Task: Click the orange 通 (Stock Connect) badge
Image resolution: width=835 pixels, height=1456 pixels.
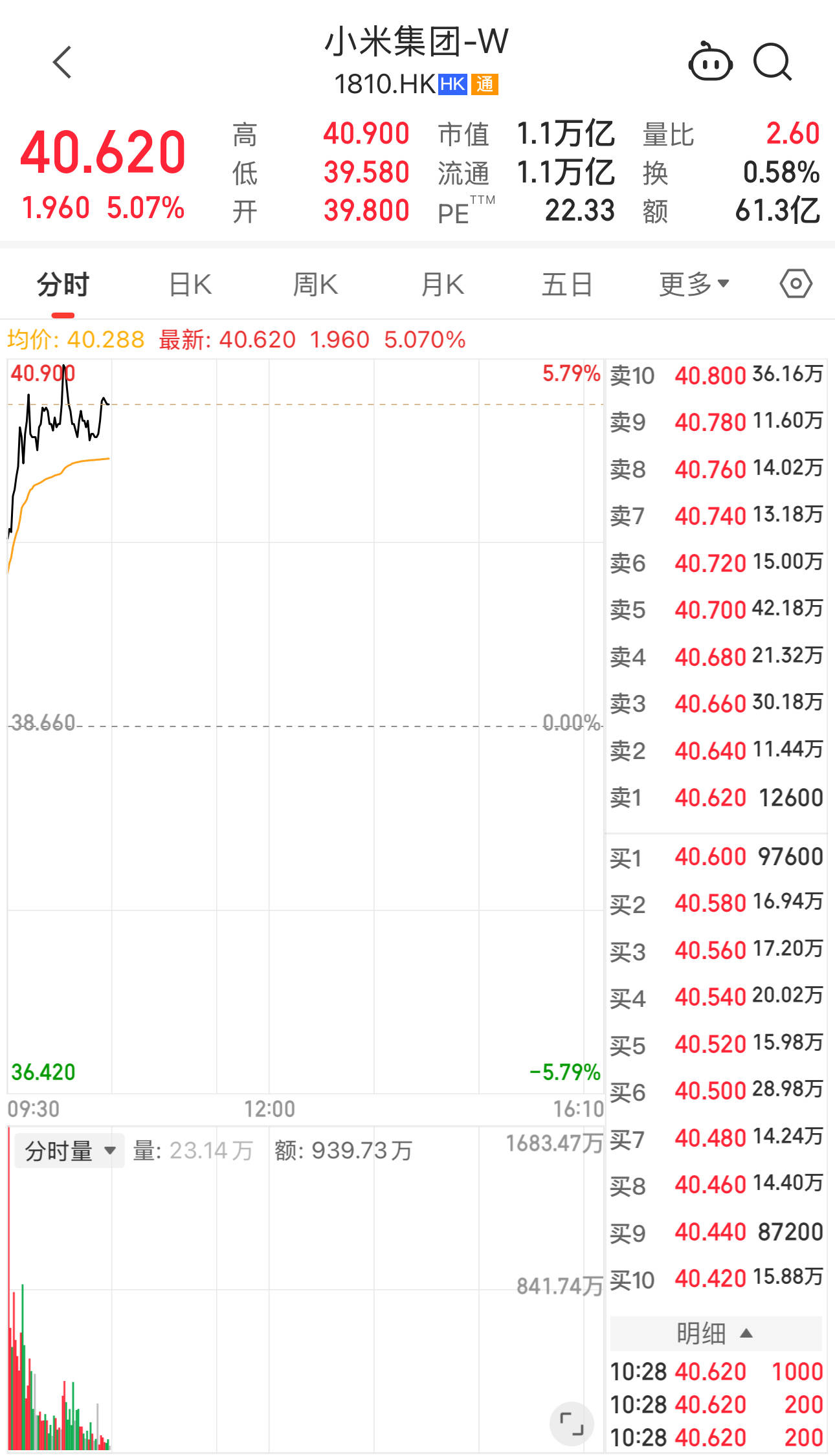Action: point(486,84)
